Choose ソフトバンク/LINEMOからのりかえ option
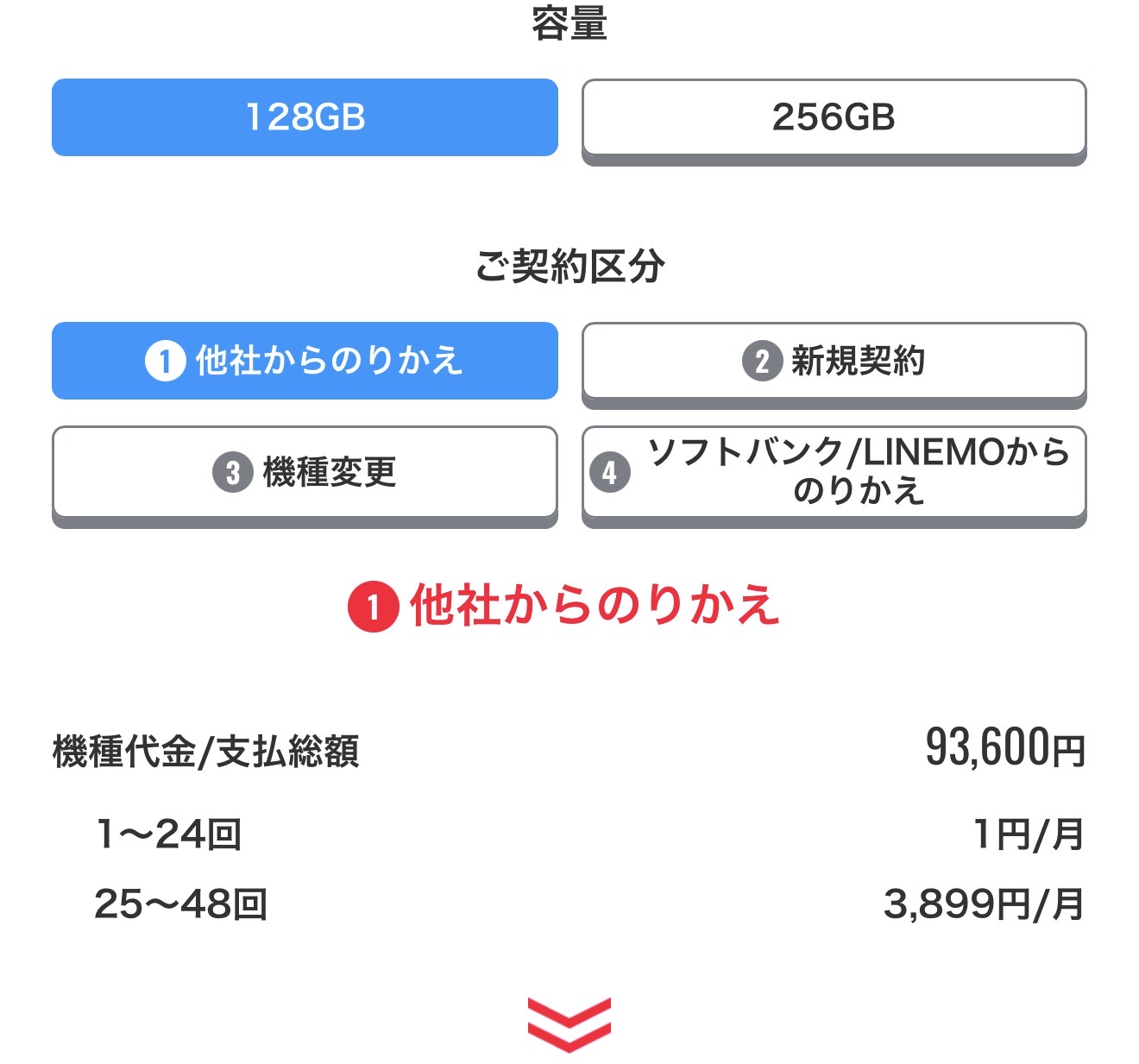This screenshot has height=1064, width=1139. pyautogui.click(x=834, y=472)
